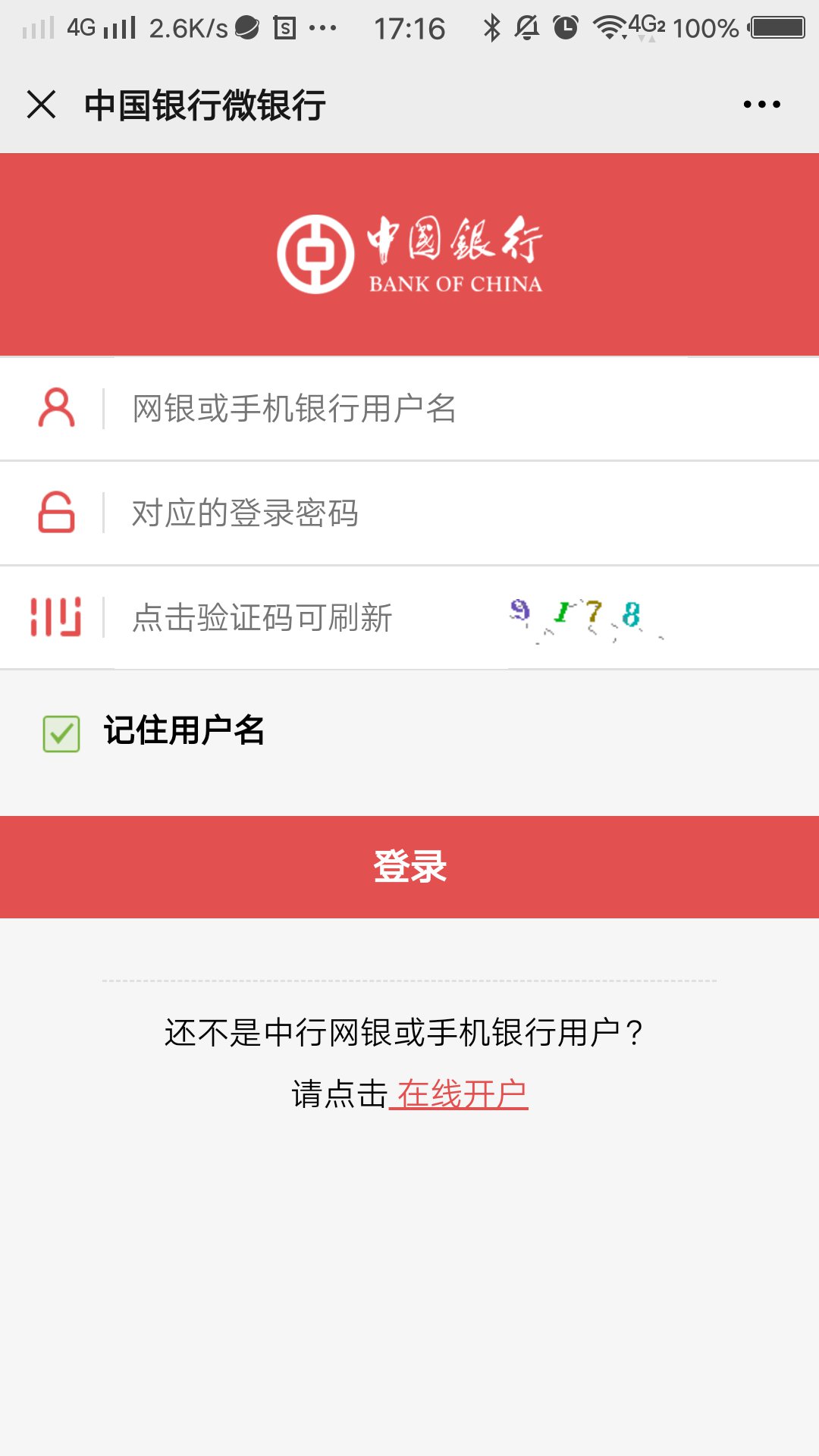Click the red padlock icon beside password field

point(56,513)
